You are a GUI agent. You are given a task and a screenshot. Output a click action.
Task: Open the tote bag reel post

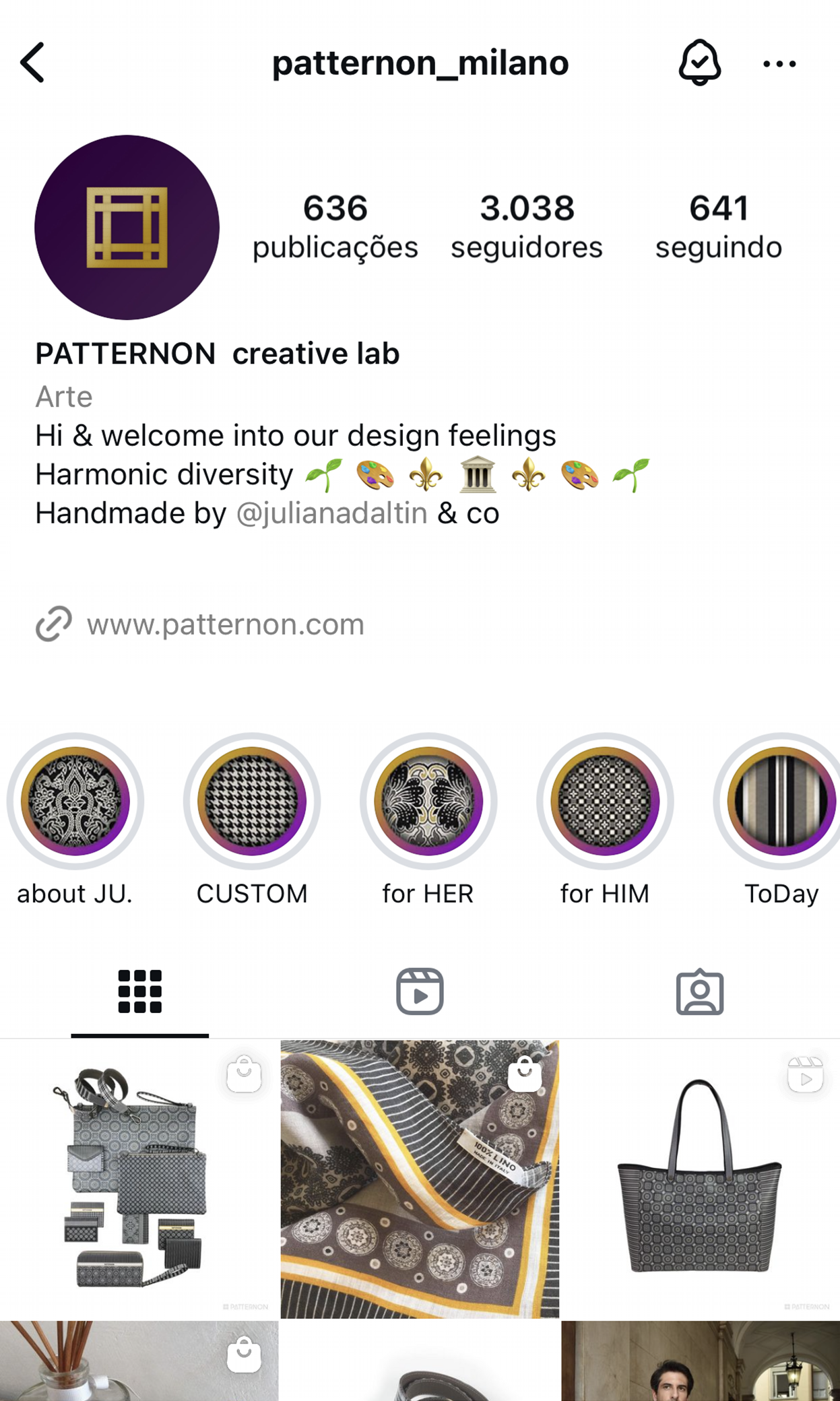701,1179
